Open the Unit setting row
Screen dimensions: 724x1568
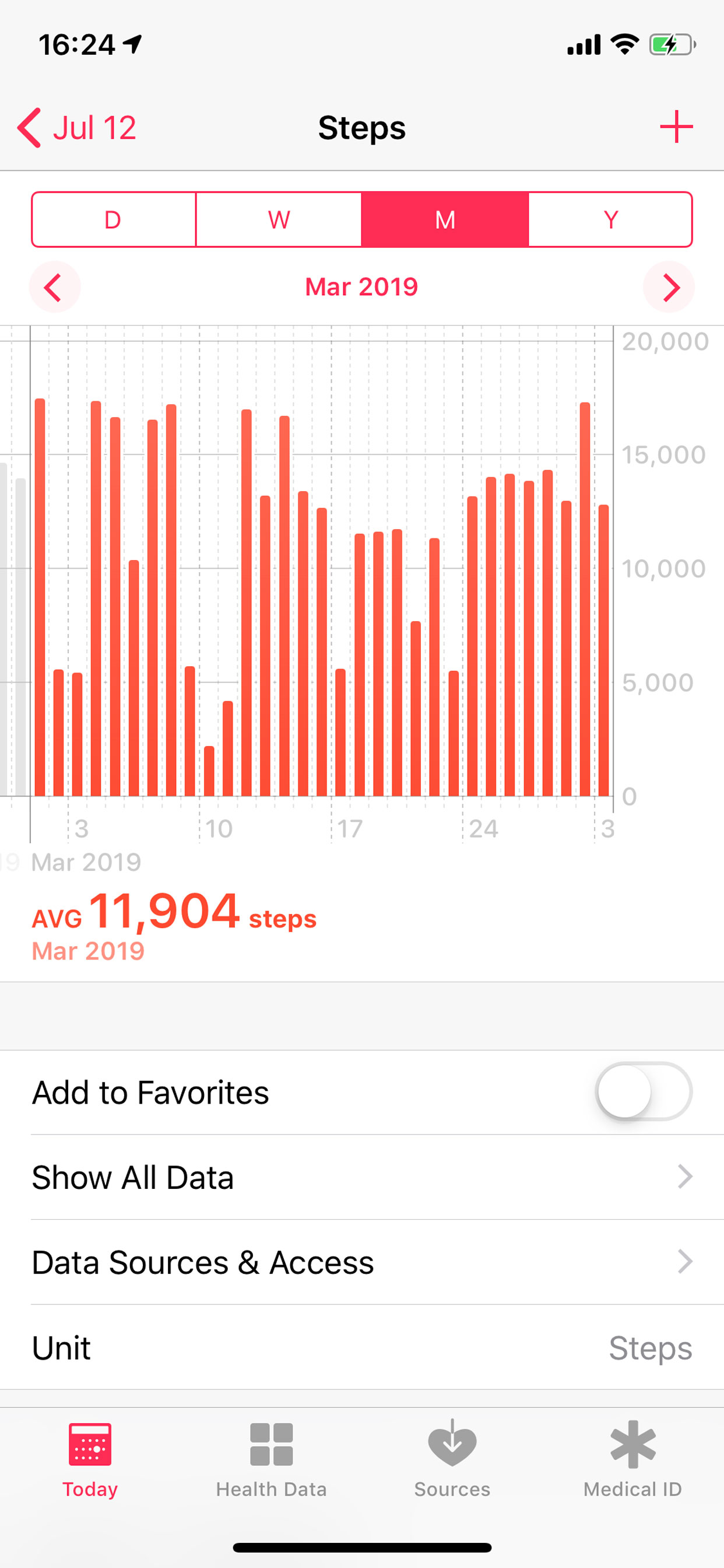point(362,1347)
